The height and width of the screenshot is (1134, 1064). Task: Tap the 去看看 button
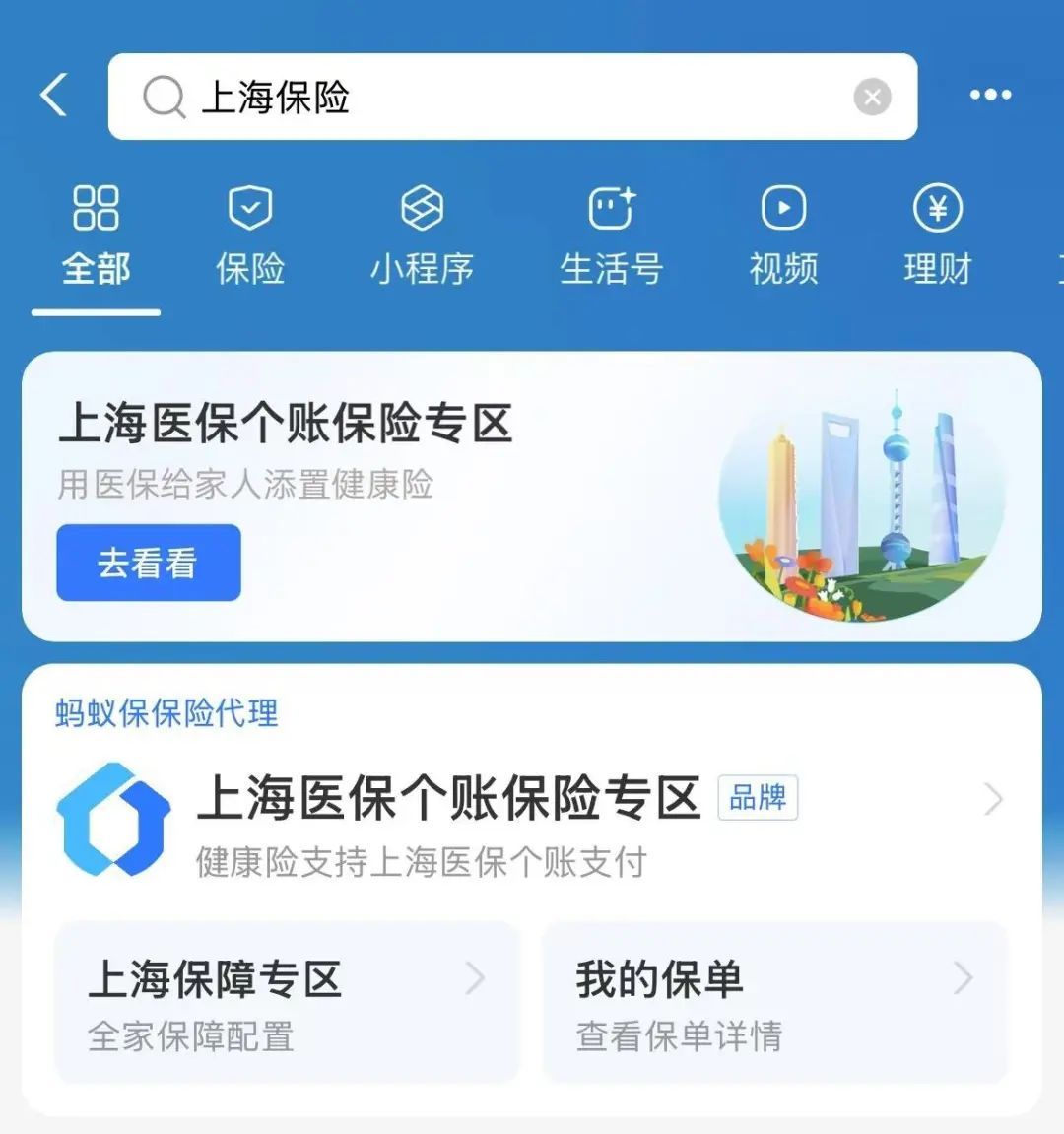pos(149,563)
